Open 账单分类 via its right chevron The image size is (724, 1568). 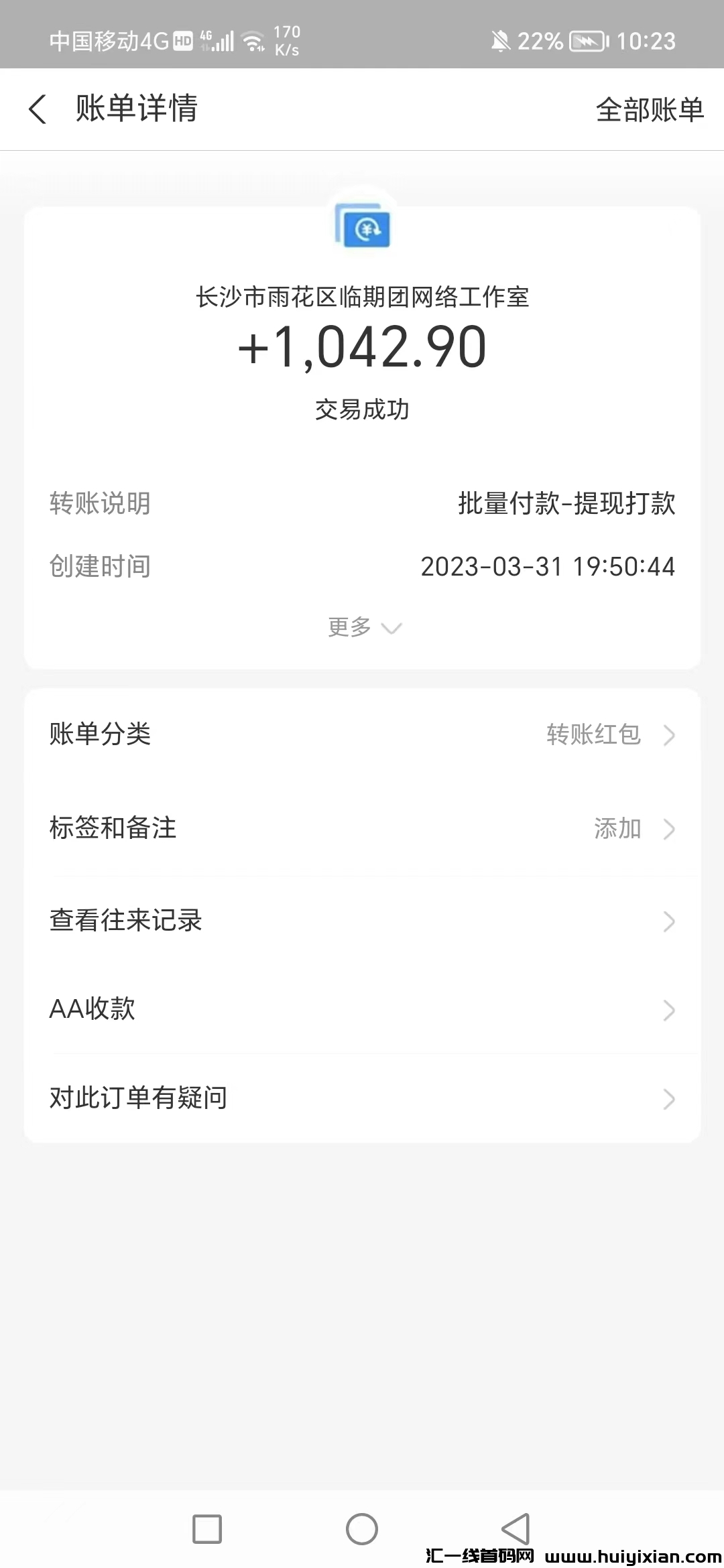coord(669,736)
